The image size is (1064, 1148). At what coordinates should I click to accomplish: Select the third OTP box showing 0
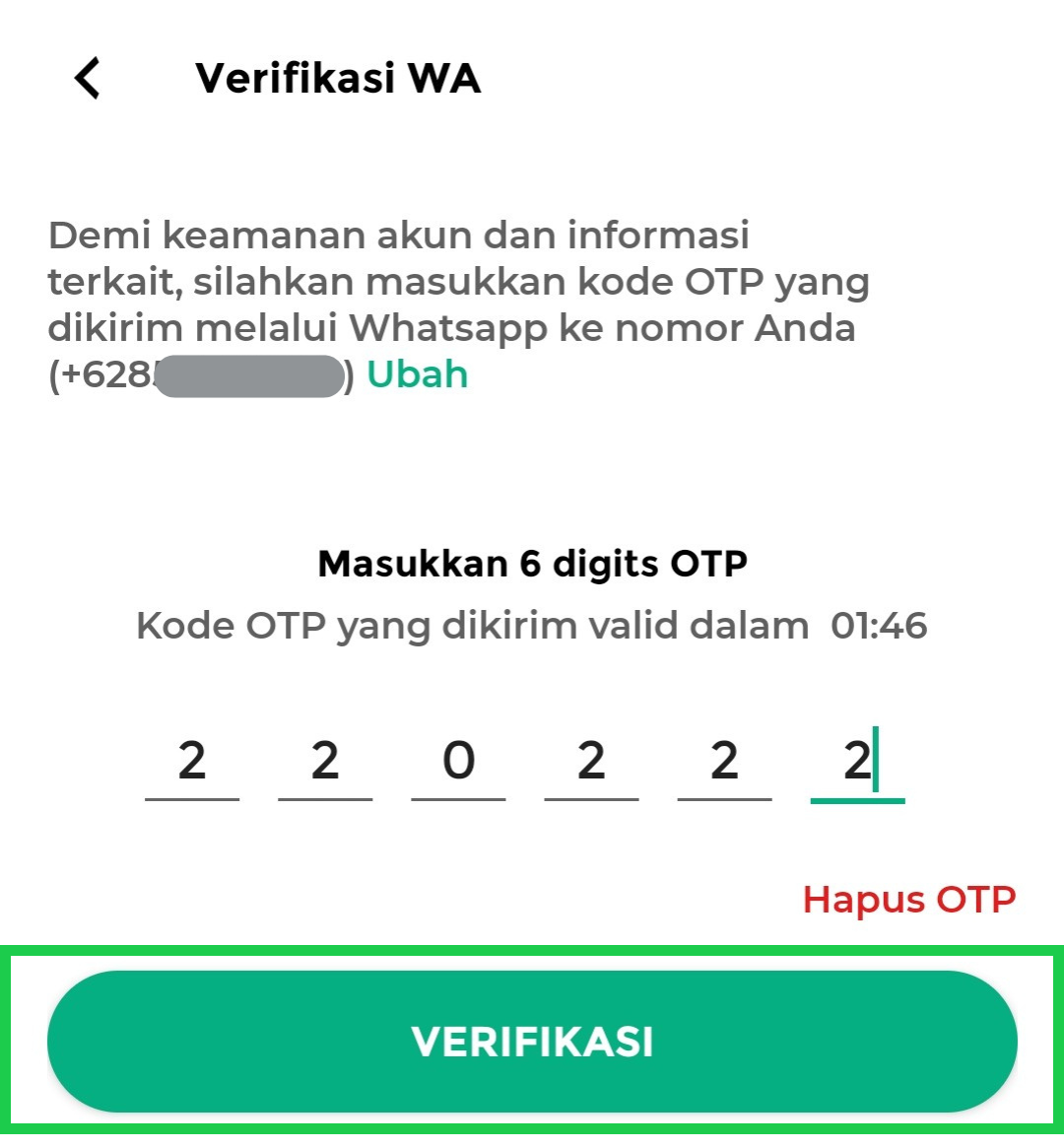click(x=458, y=763)
